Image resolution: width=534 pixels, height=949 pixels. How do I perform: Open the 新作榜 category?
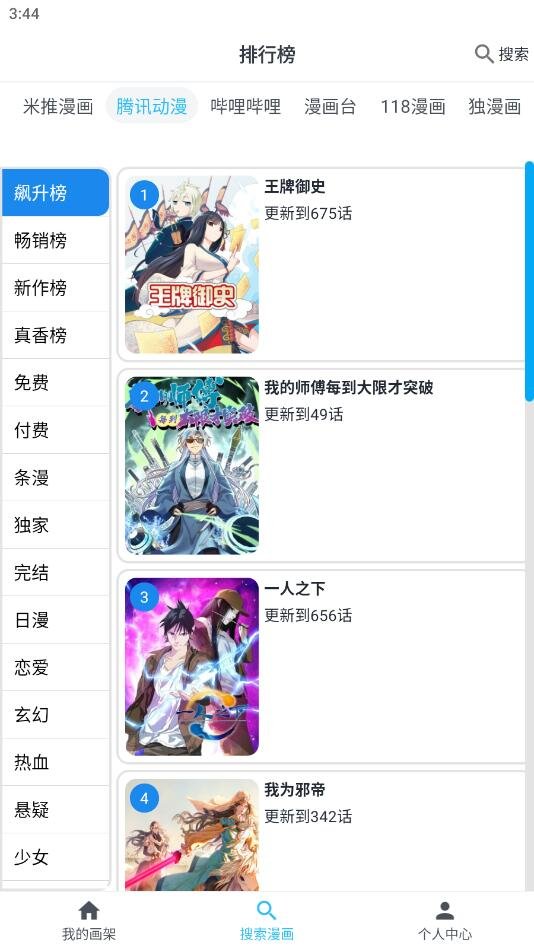[x=55, y=287]
